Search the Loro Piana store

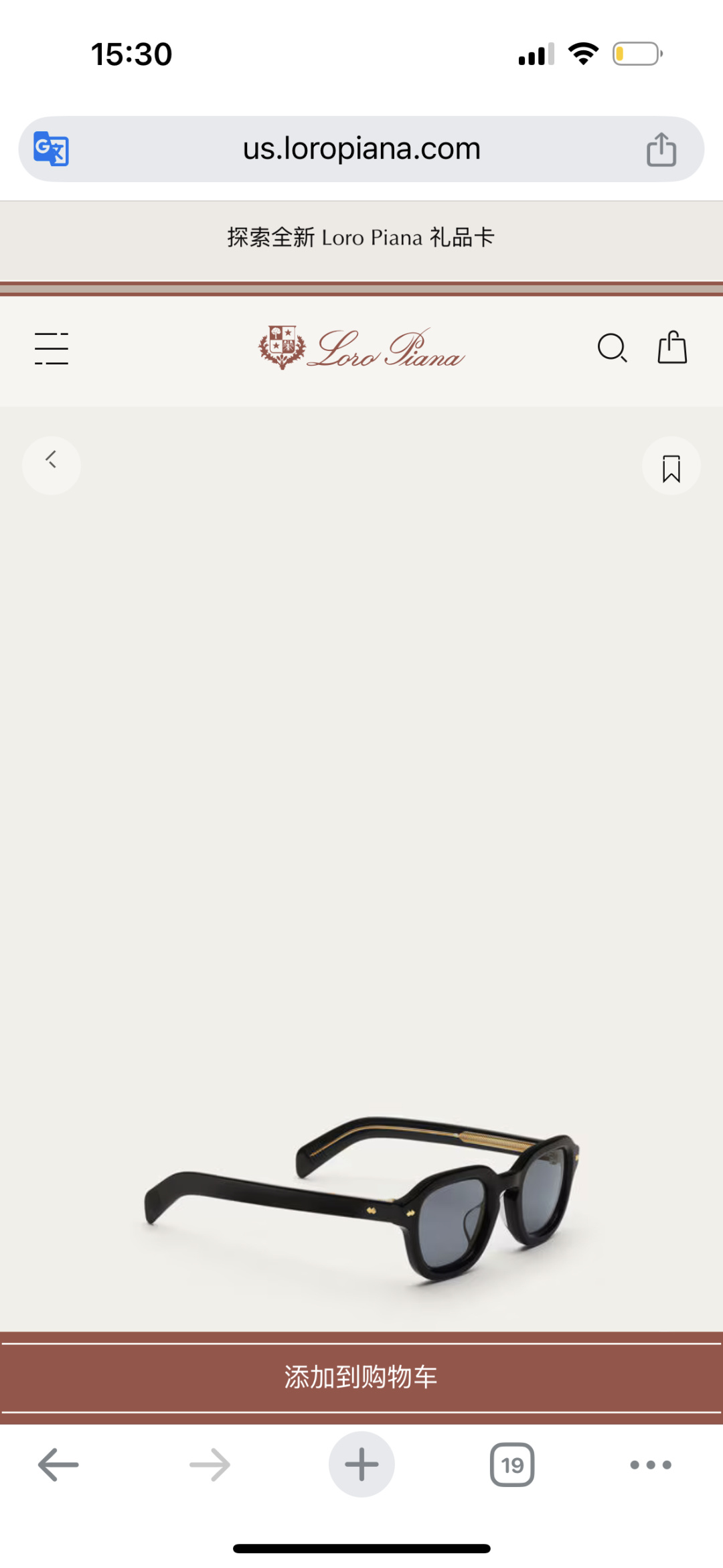612,348
